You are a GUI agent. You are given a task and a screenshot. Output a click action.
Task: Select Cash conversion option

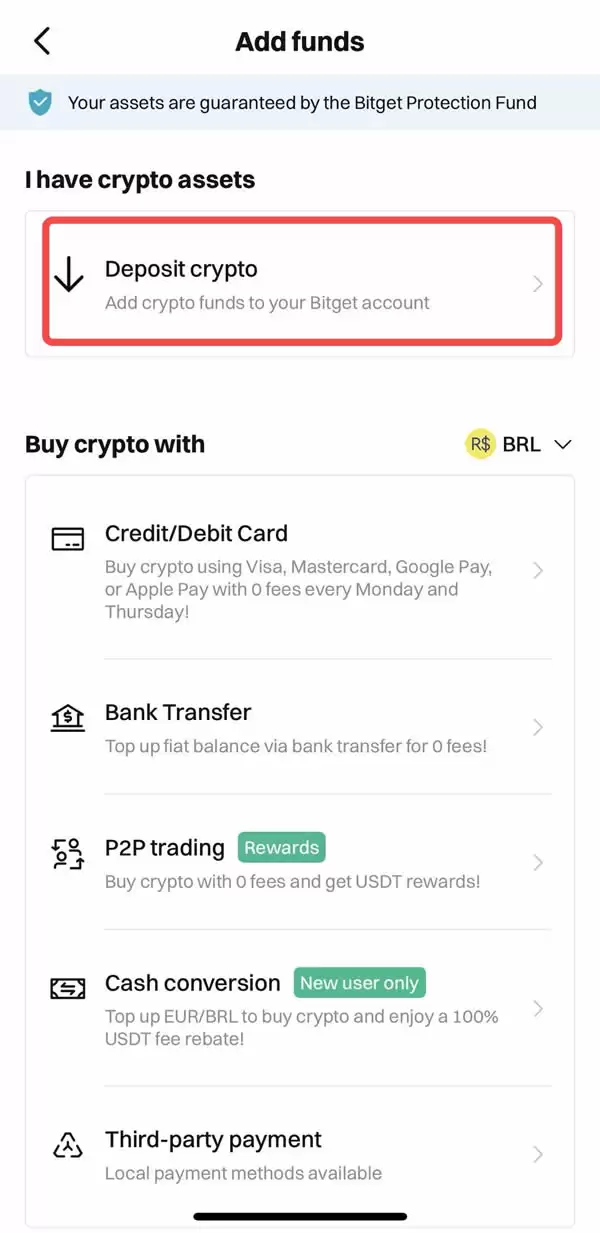(x=300, y=1008)
